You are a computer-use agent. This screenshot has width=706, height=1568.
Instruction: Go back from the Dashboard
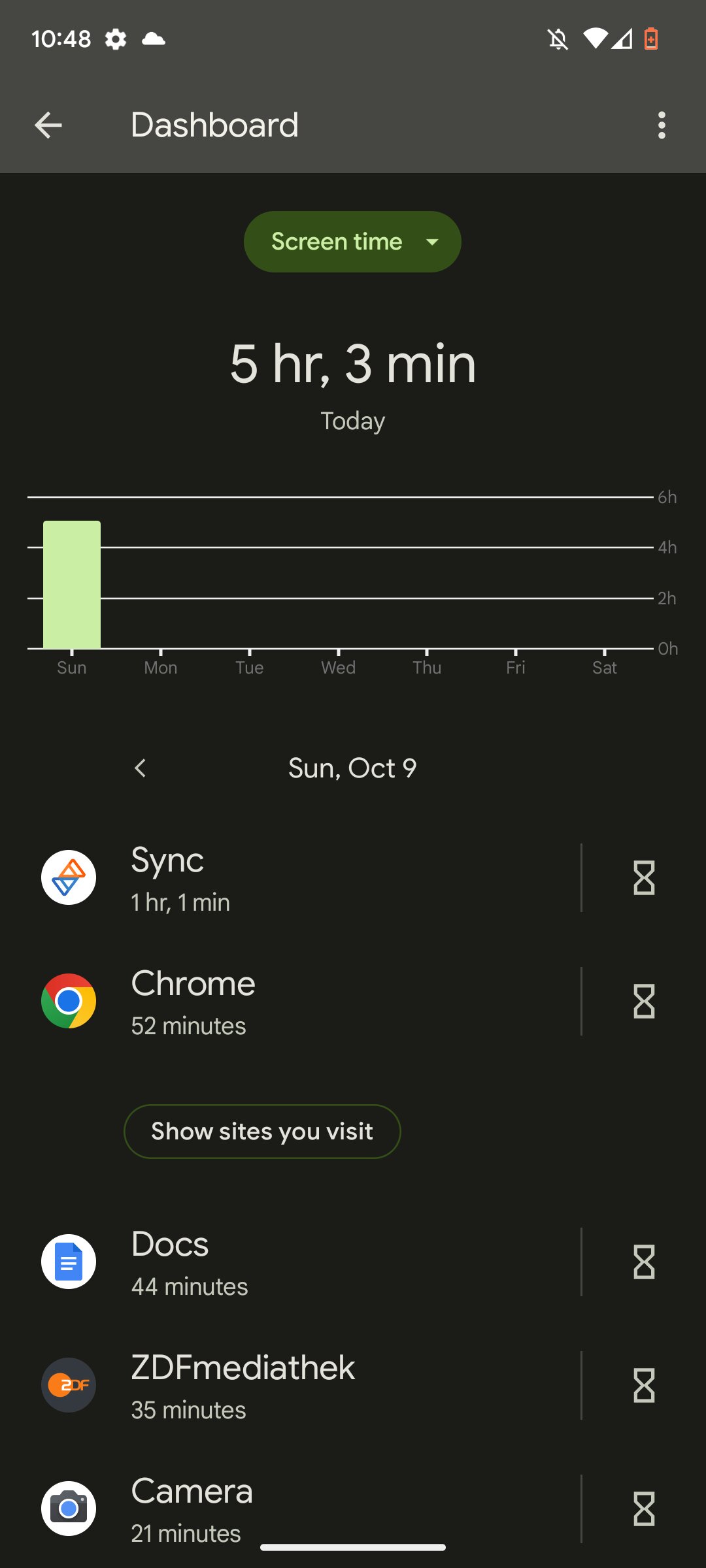pyautogui.click(x=48, y=125)
